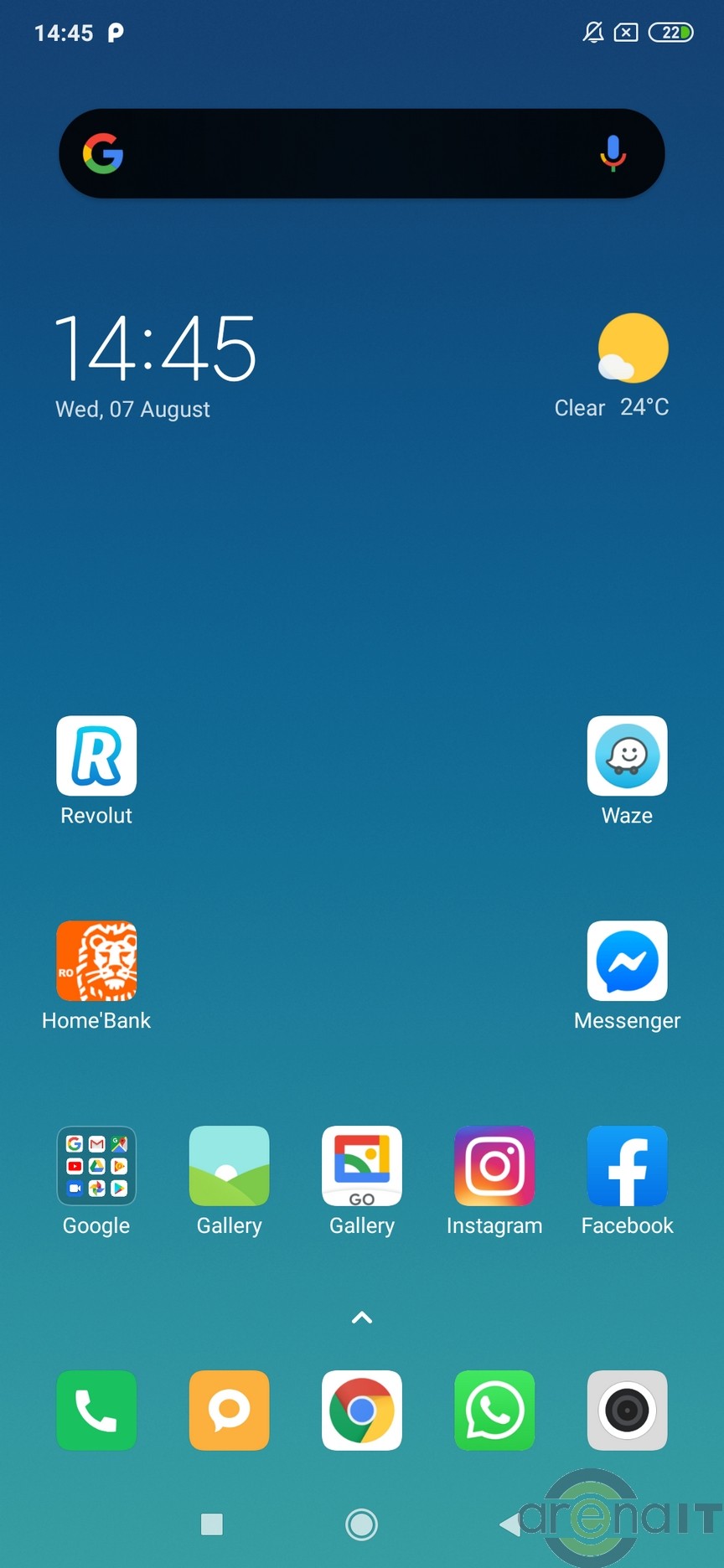724x1568 pixels.
Task: Launch the Gallery Go app
Action: (361, 1166)
